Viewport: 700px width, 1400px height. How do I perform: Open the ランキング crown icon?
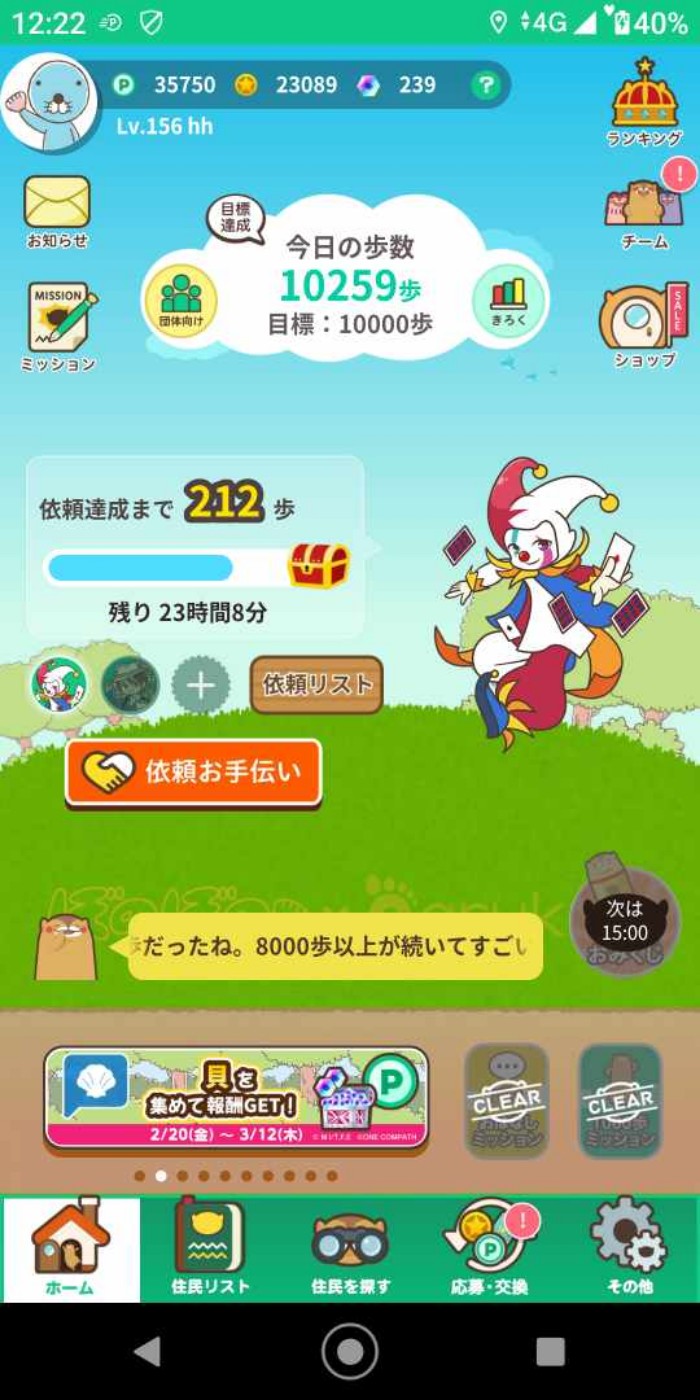click(x=645, y=102)
